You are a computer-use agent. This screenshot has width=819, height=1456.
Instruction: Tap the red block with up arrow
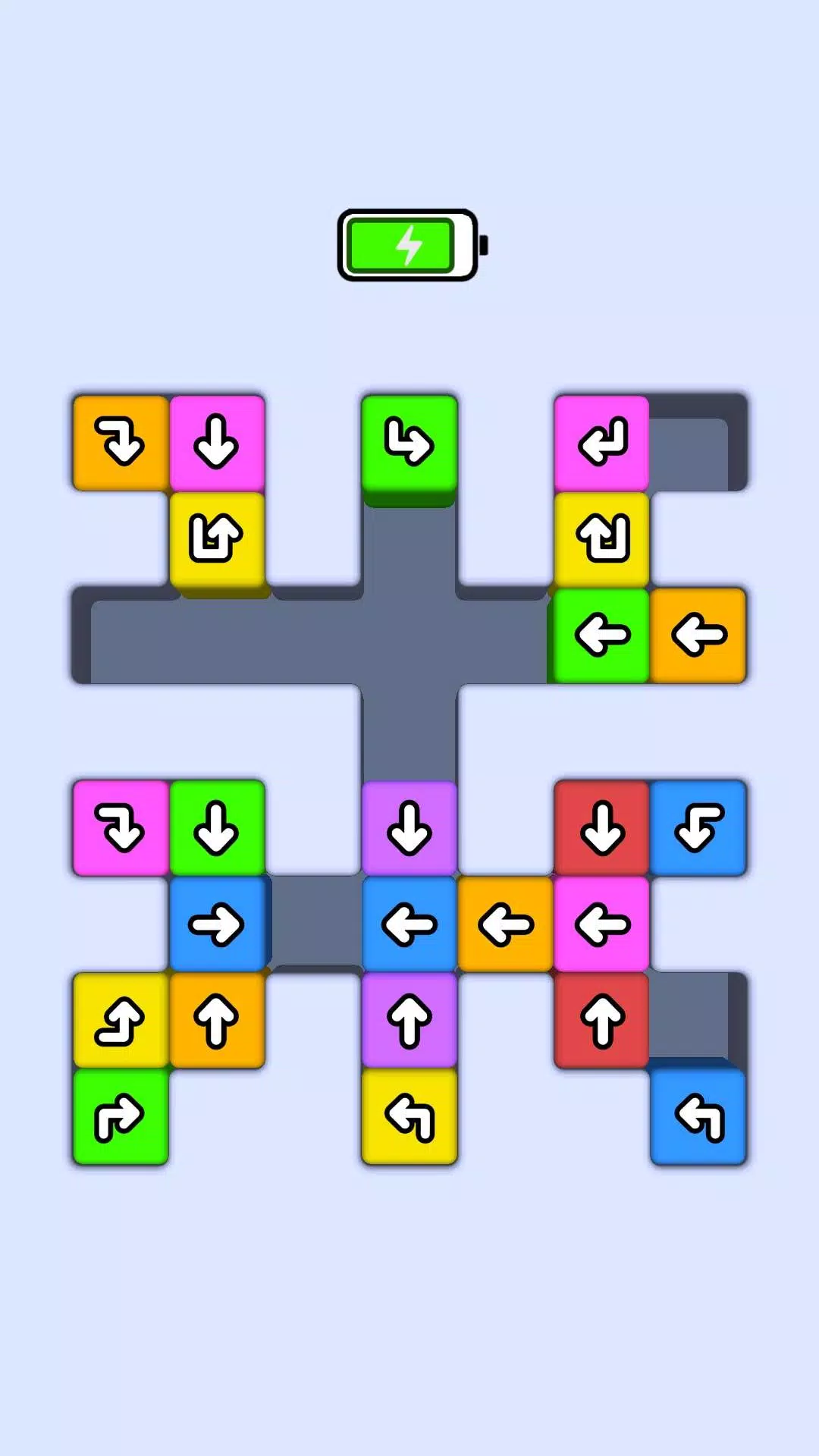coord(601,1020)
